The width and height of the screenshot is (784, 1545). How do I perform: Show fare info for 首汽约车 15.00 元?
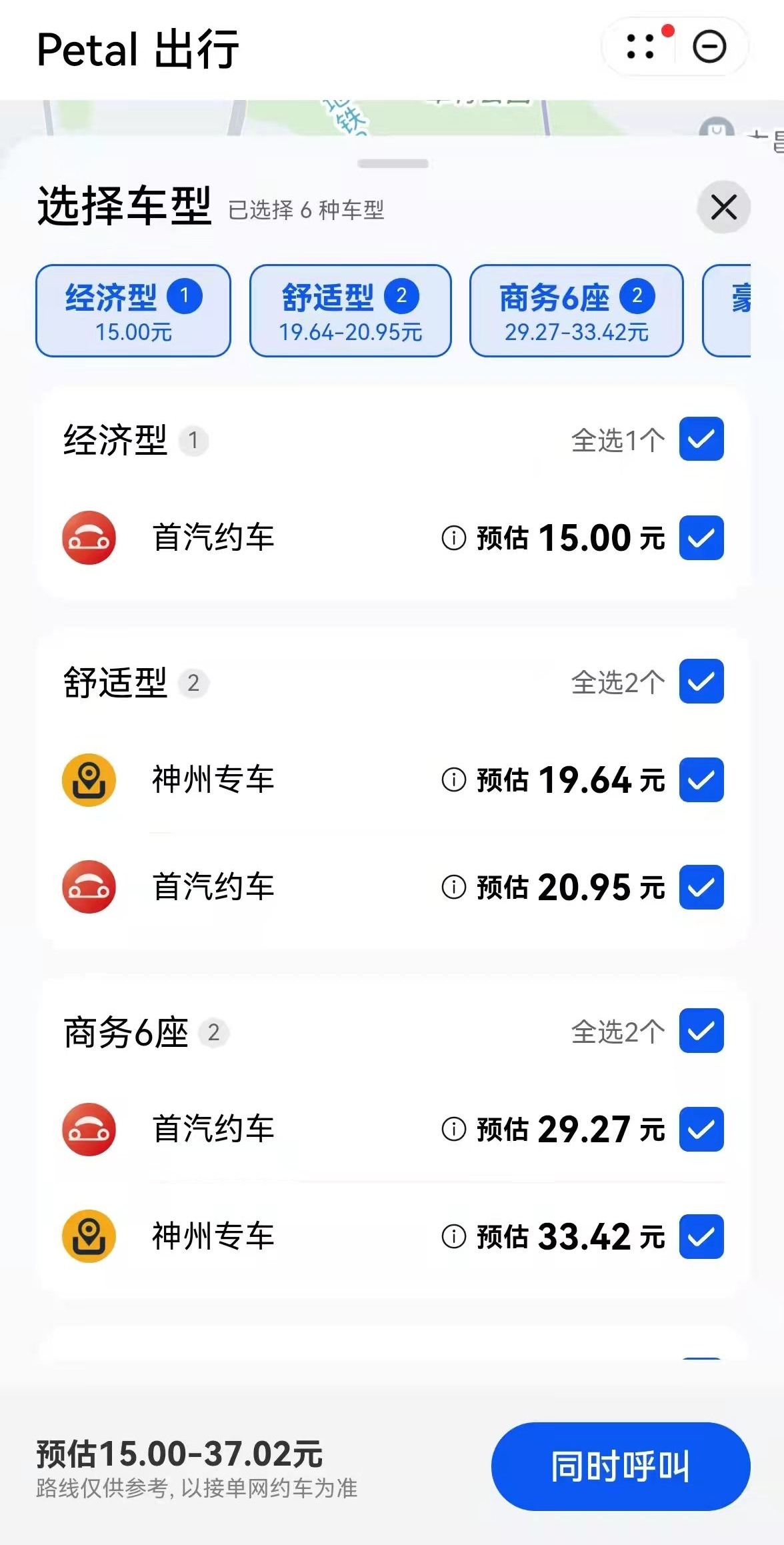(454, 537)
